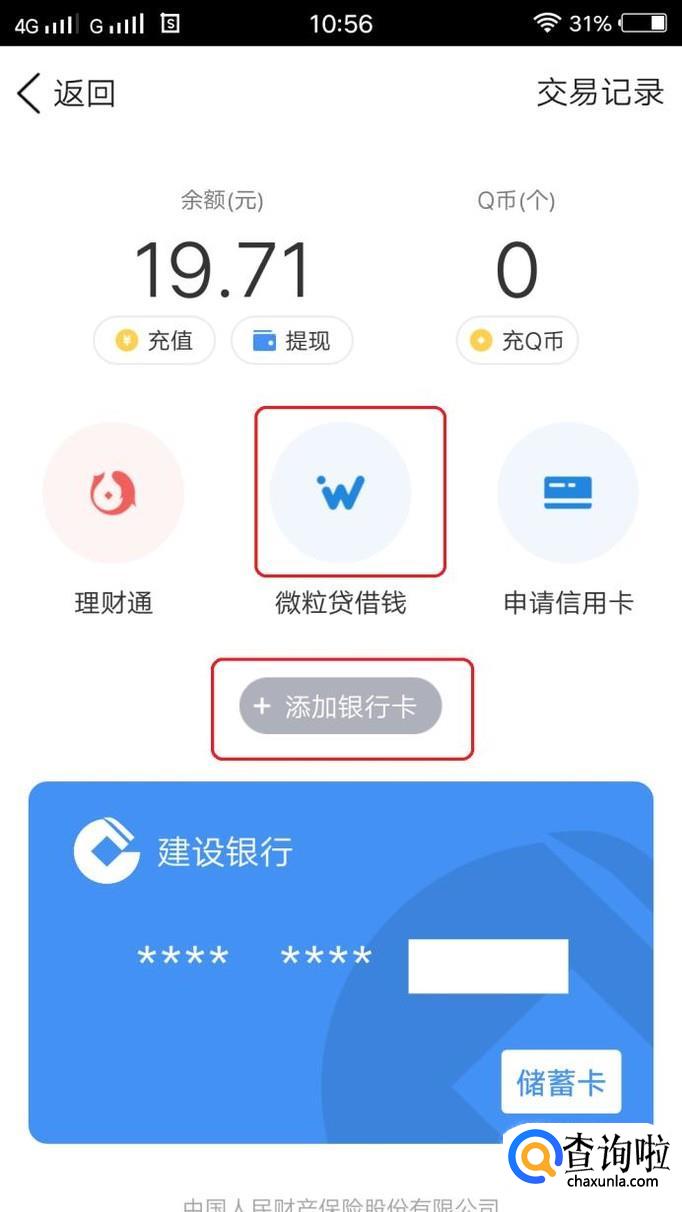Tap 添加银行卡 to add bank card
The height and width of the screenshot is (1212, 682).
341,707
